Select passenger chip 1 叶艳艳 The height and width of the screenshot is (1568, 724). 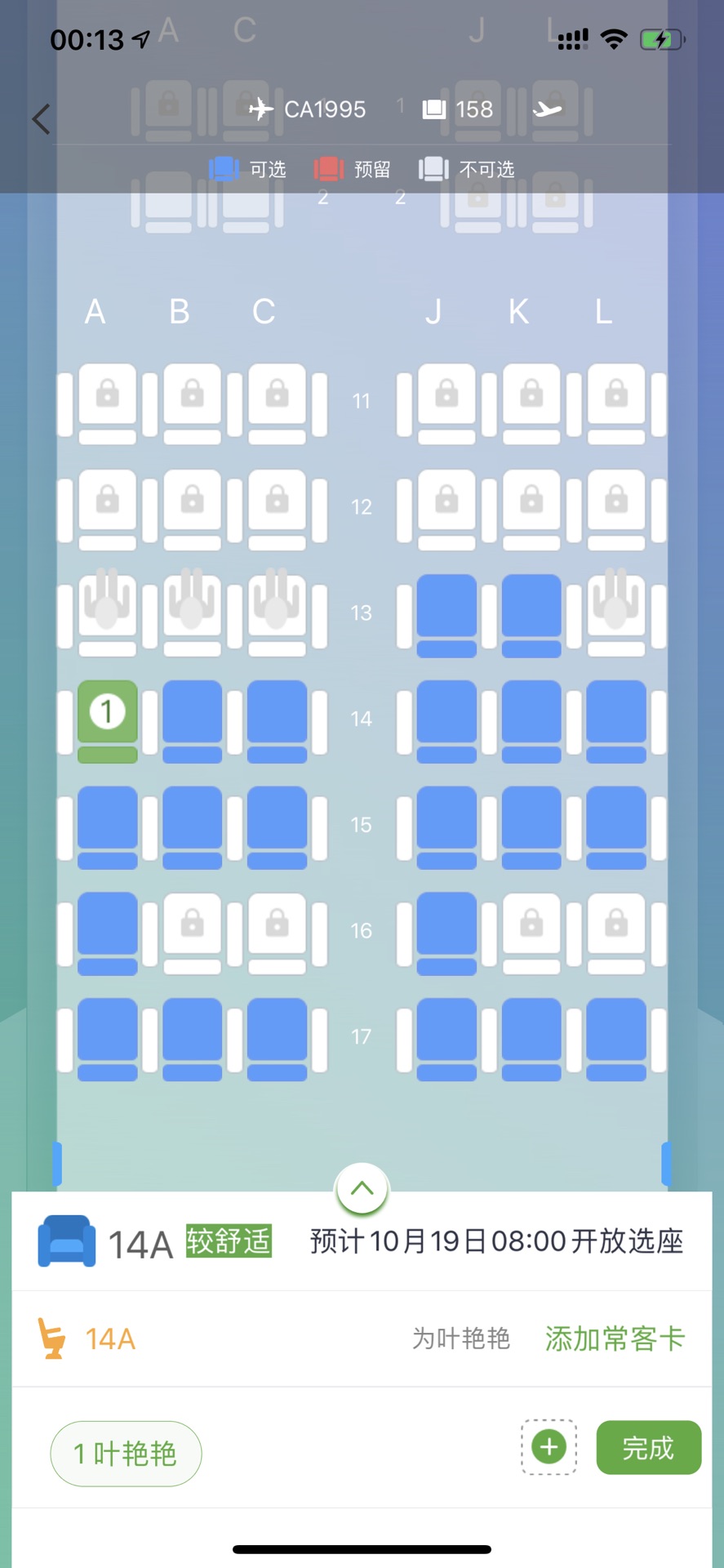126,1454
